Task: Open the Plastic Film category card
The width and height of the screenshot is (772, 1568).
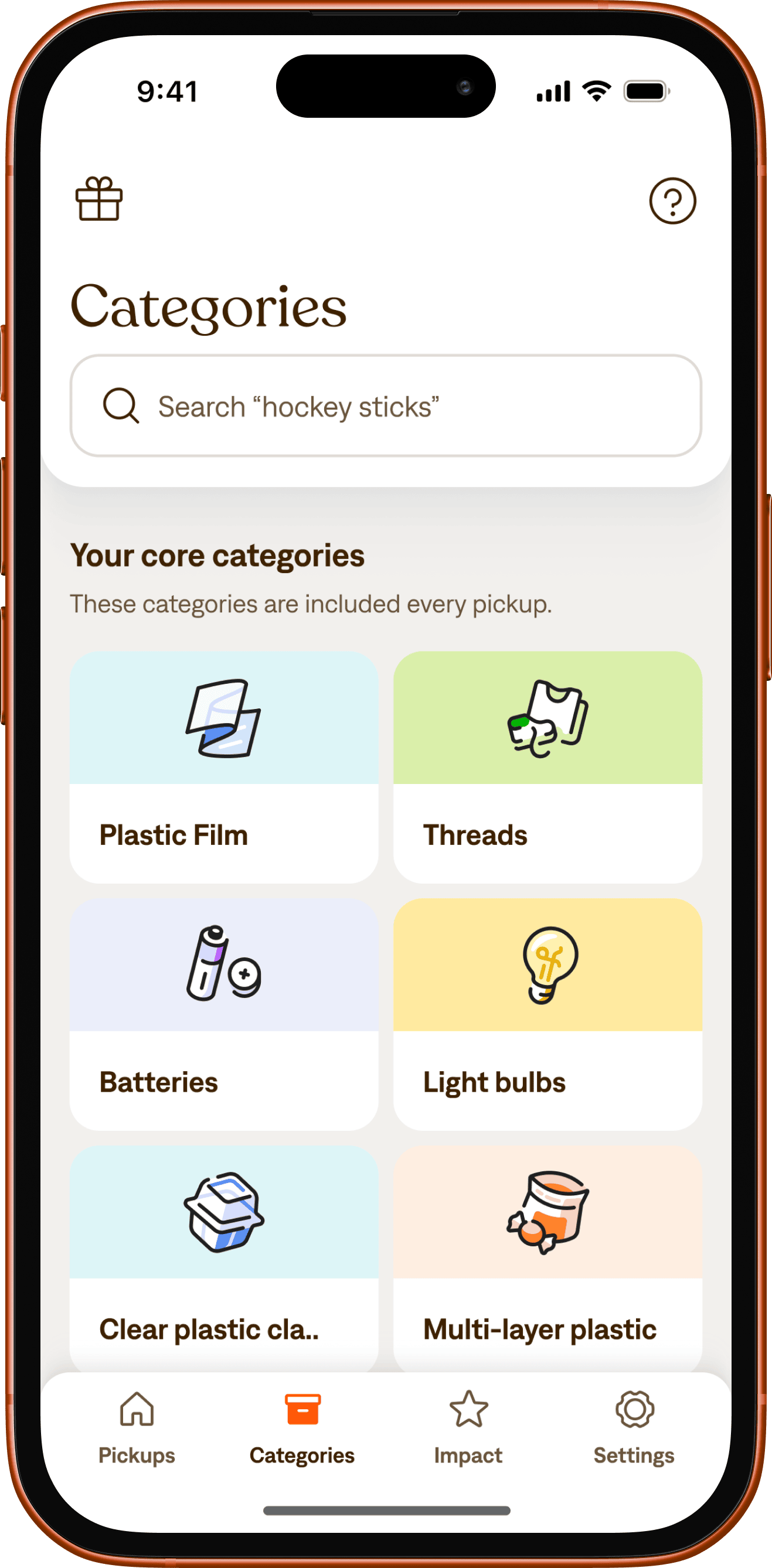Action: tap(224, 767)
